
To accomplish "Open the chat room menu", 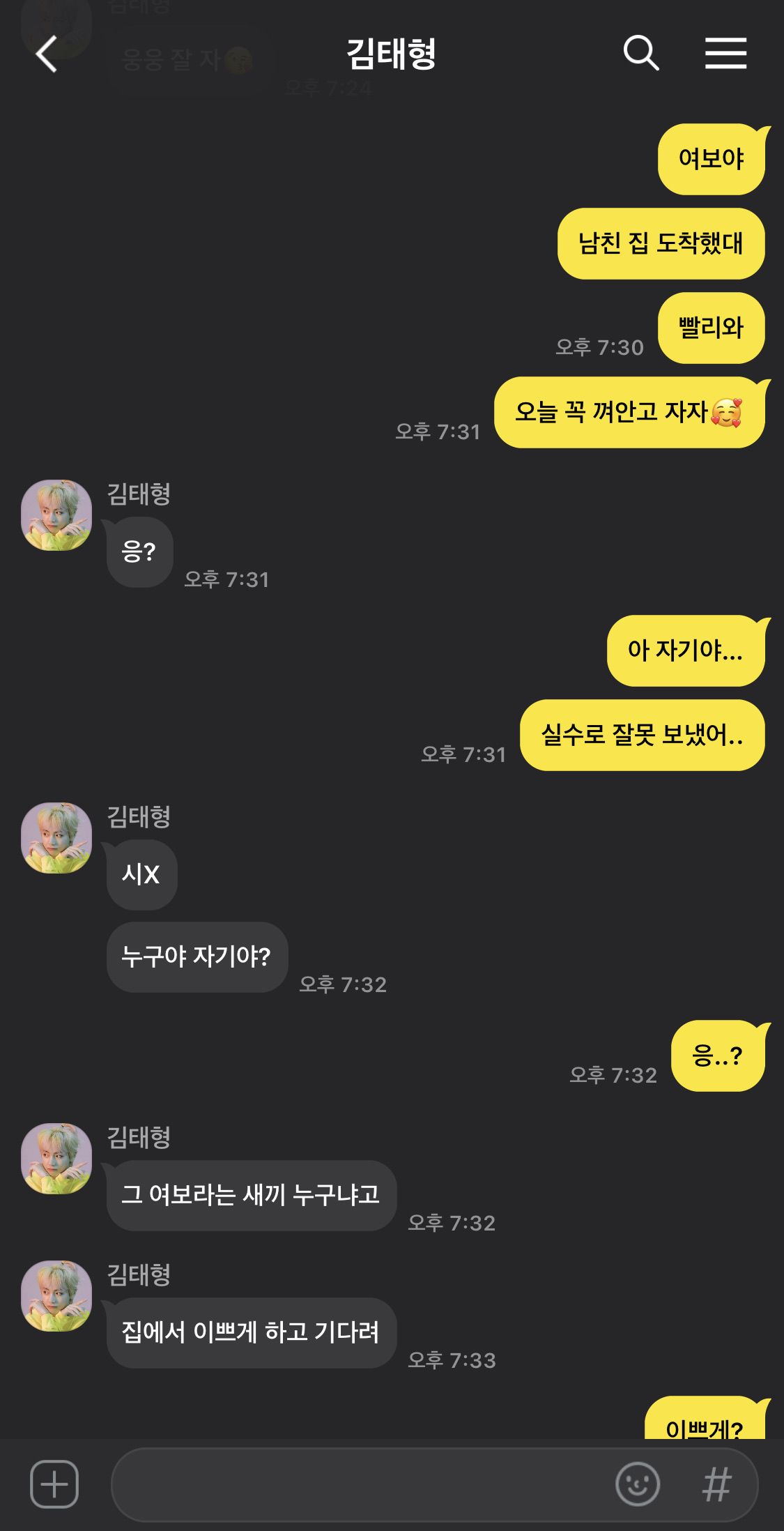I will pos(725,54).
